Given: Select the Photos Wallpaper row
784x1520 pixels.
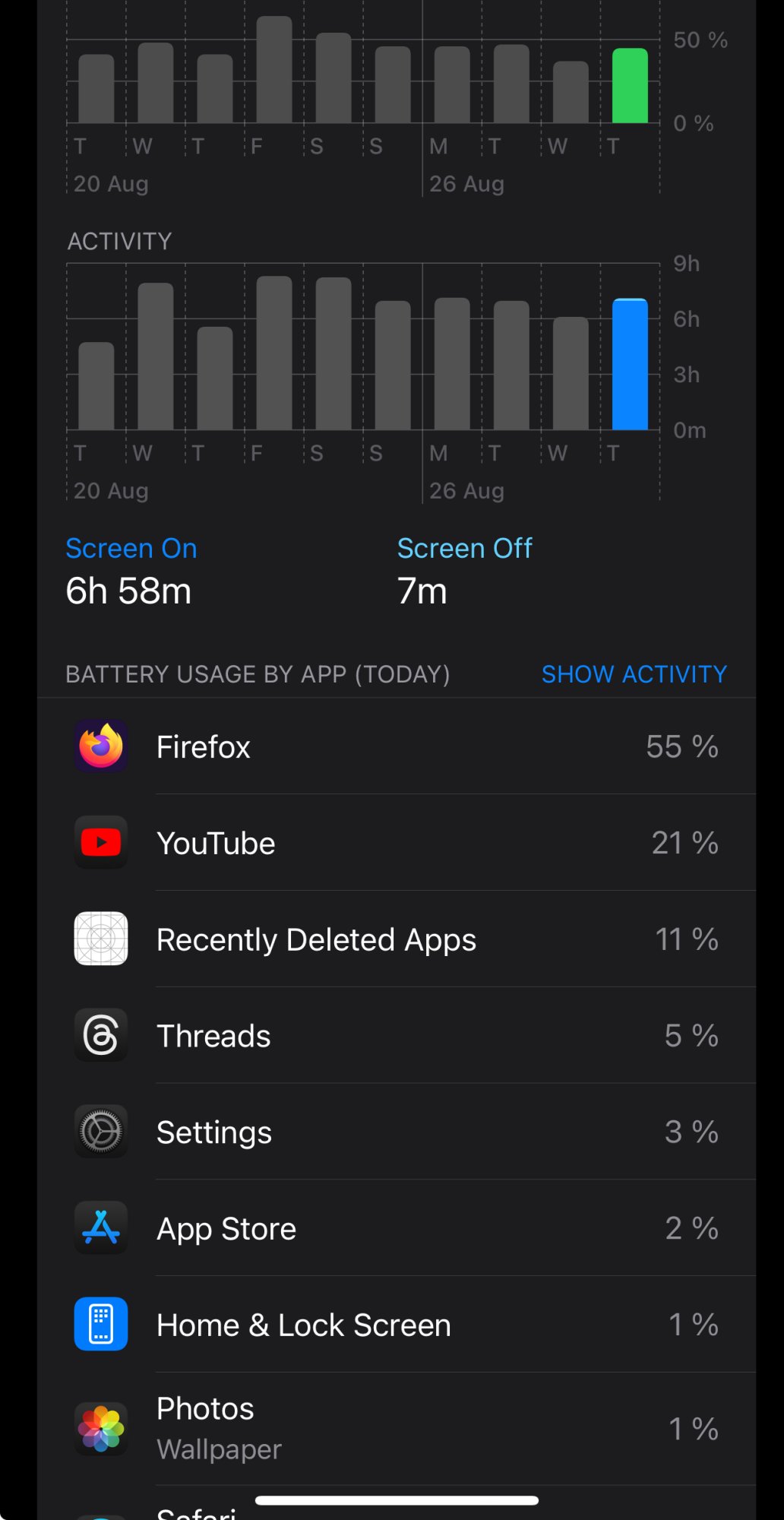Looking at the screenshot, I should (395, 1428).
